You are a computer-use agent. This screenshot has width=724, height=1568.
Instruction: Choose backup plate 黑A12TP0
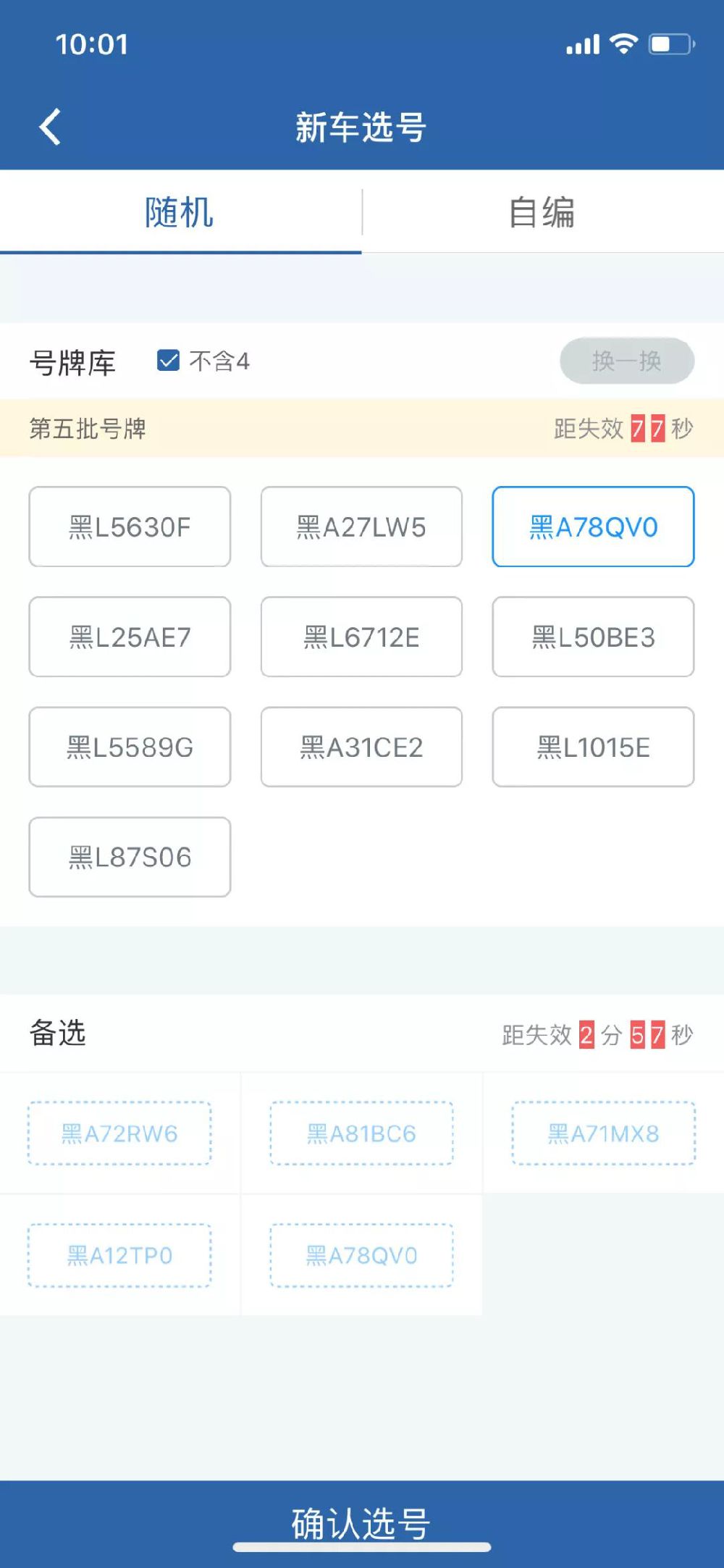pos(119,1255)
